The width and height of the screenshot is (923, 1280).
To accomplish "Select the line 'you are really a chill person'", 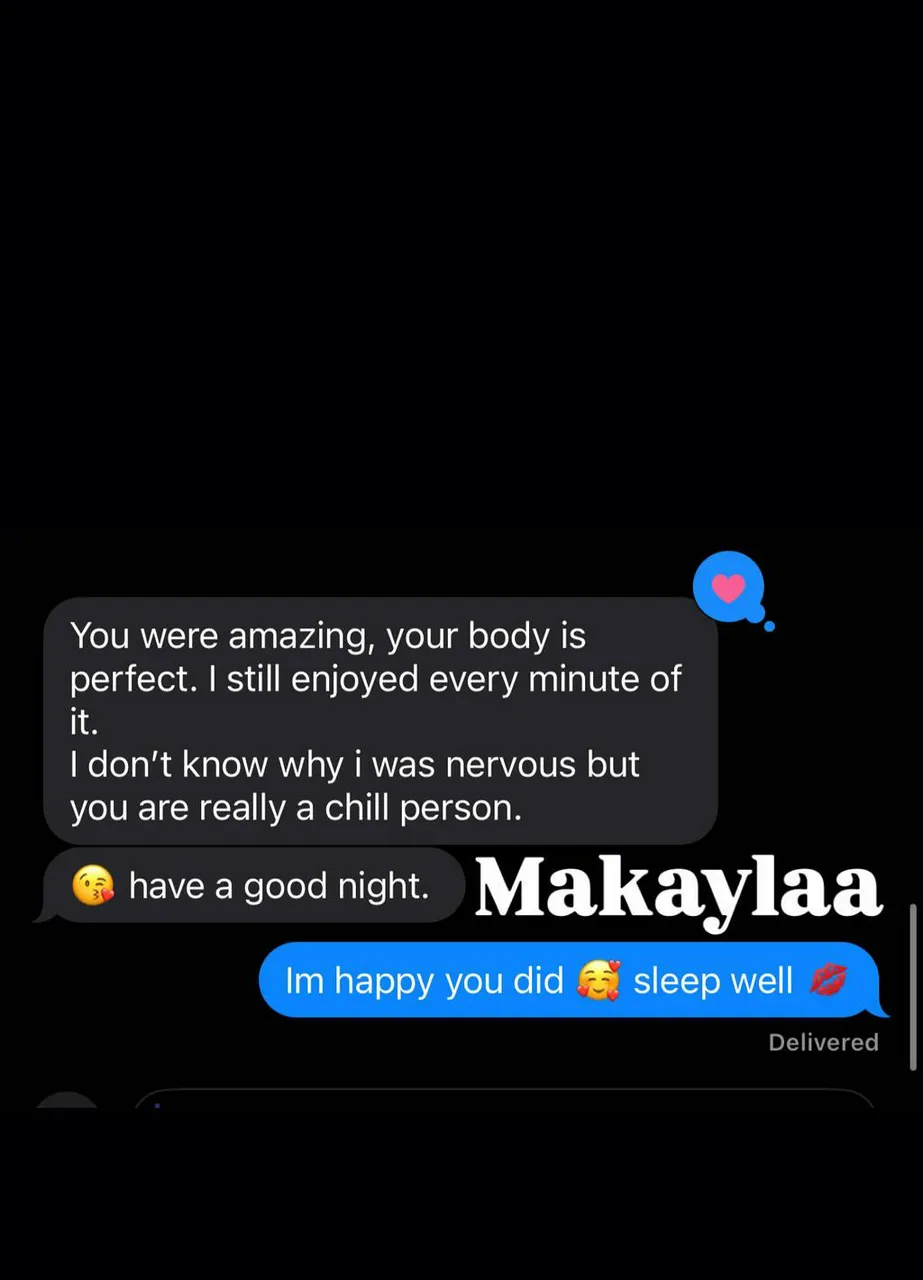I will (296, 807).
